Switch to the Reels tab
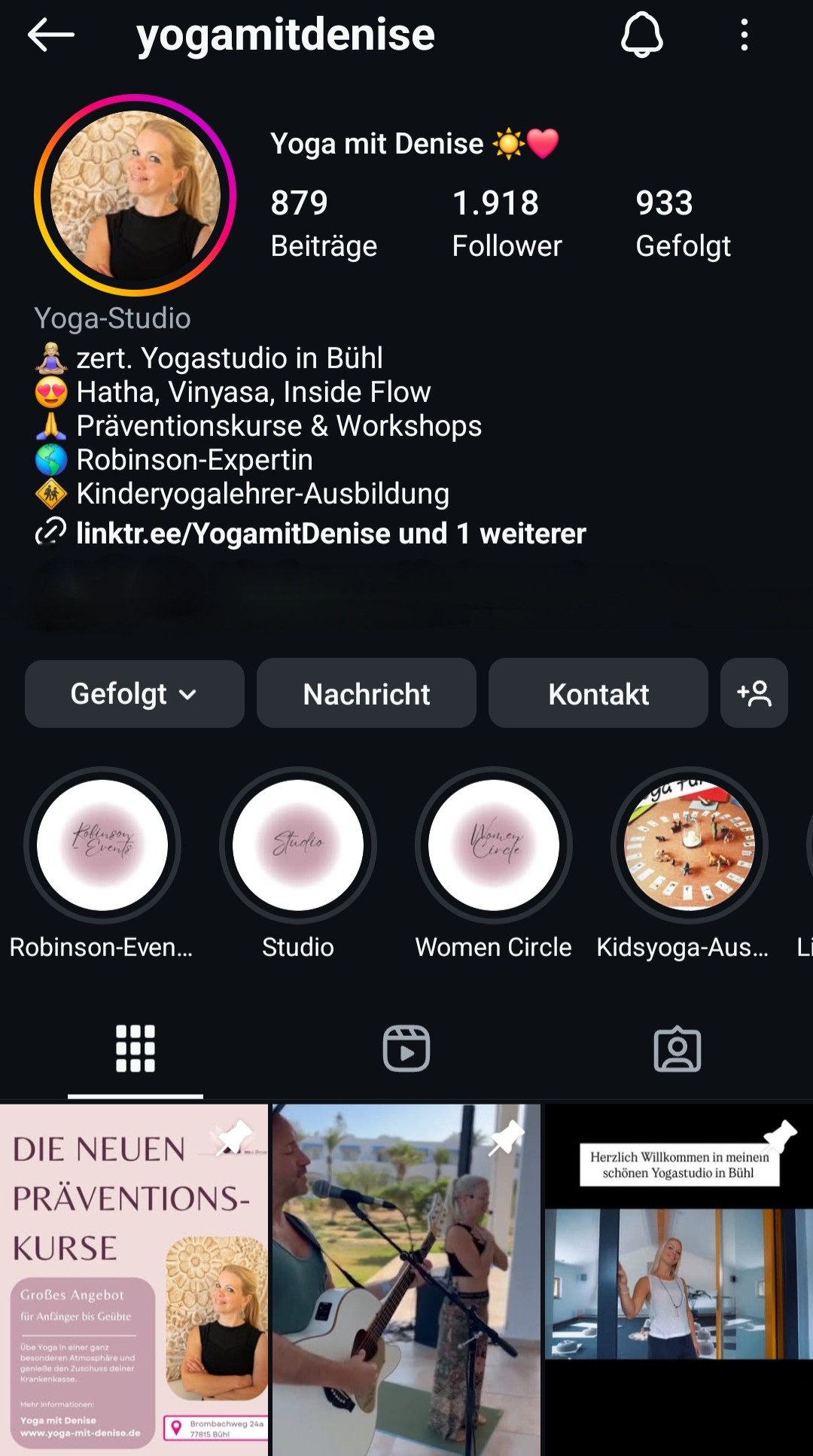Image resolution: width=813 pixels, height=1456 pixels. point(406,1048)
